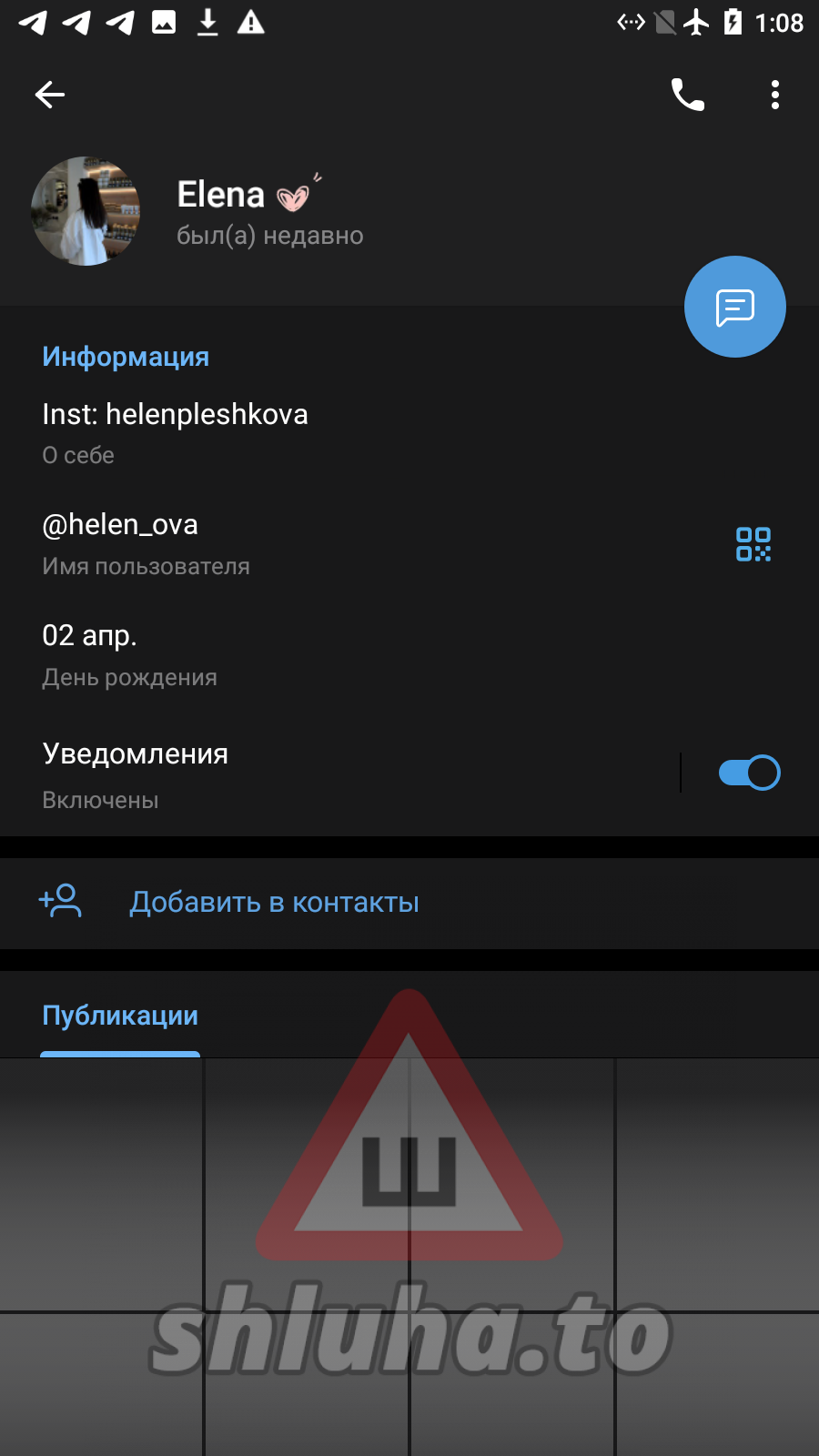
Task: Open Elena's profile photo
Action: 86,211
